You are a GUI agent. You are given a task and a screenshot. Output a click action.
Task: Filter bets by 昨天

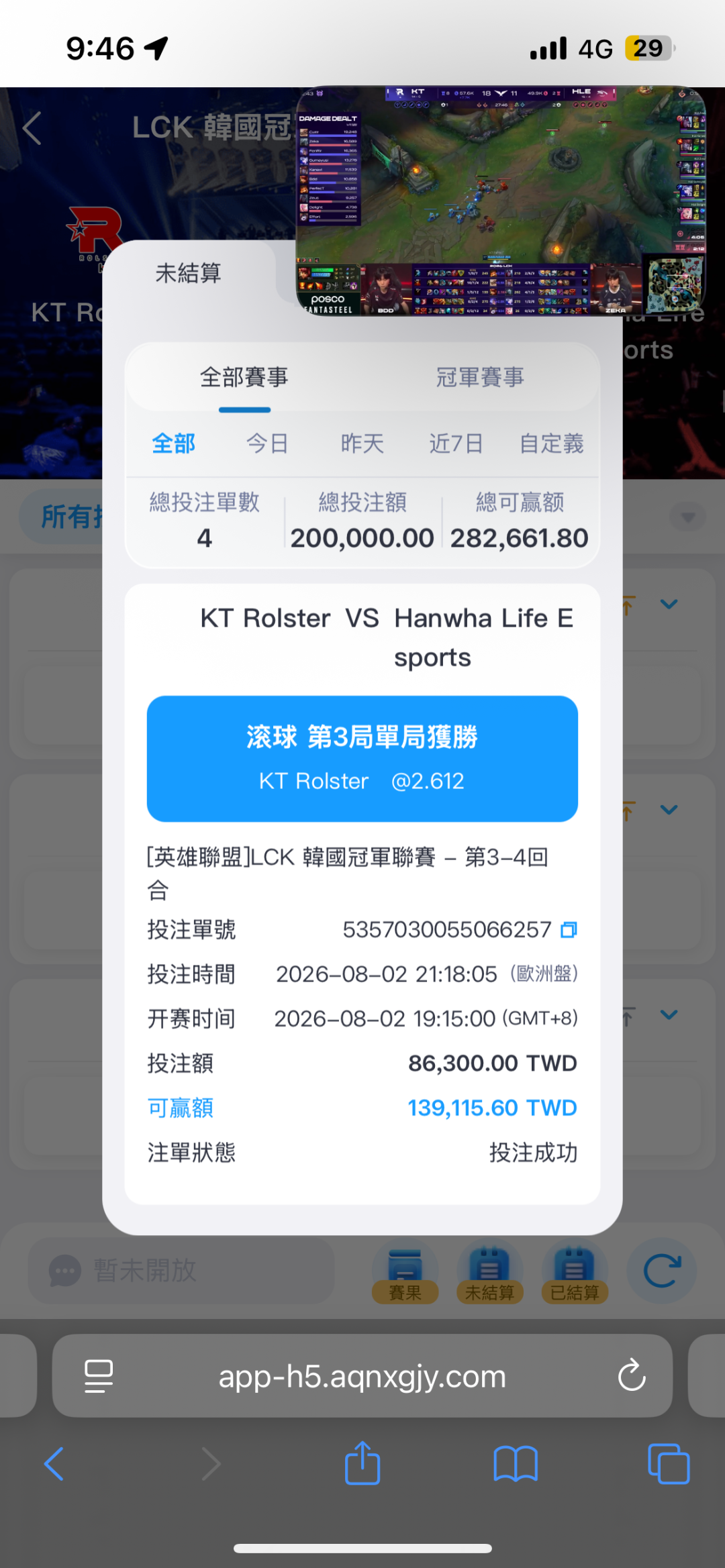[x=362, y=443]
